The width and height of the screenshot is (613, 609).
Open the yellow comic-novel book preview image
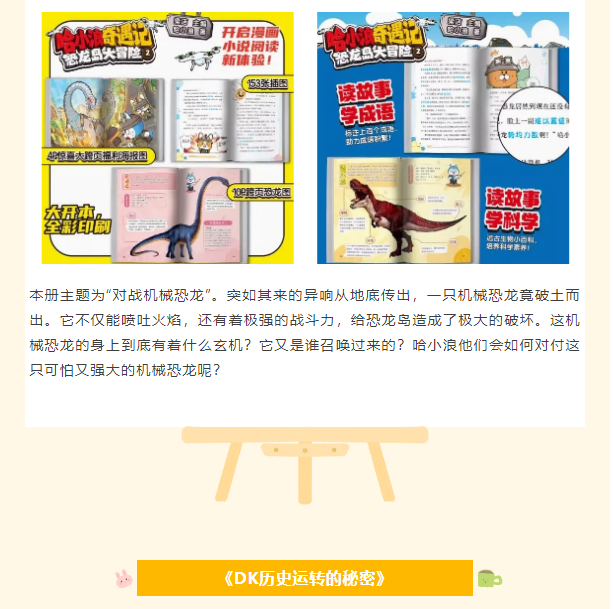[x=168, y=138]
